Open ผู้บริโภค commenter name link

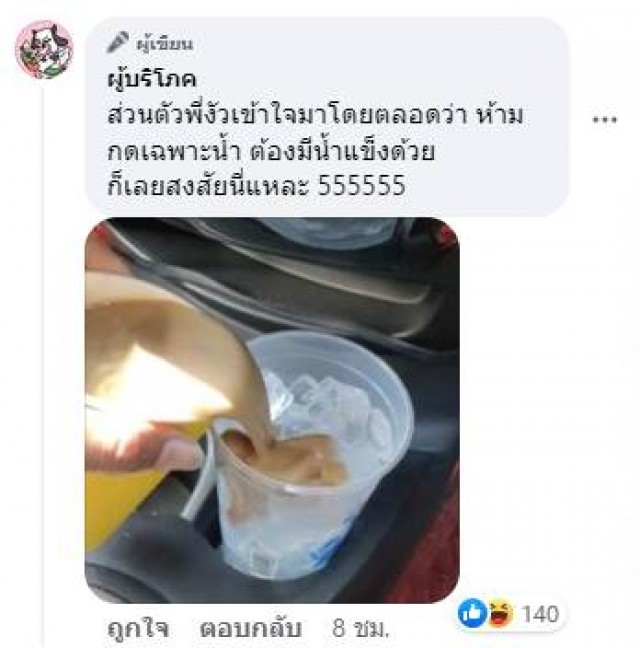(x=149, y=78)
